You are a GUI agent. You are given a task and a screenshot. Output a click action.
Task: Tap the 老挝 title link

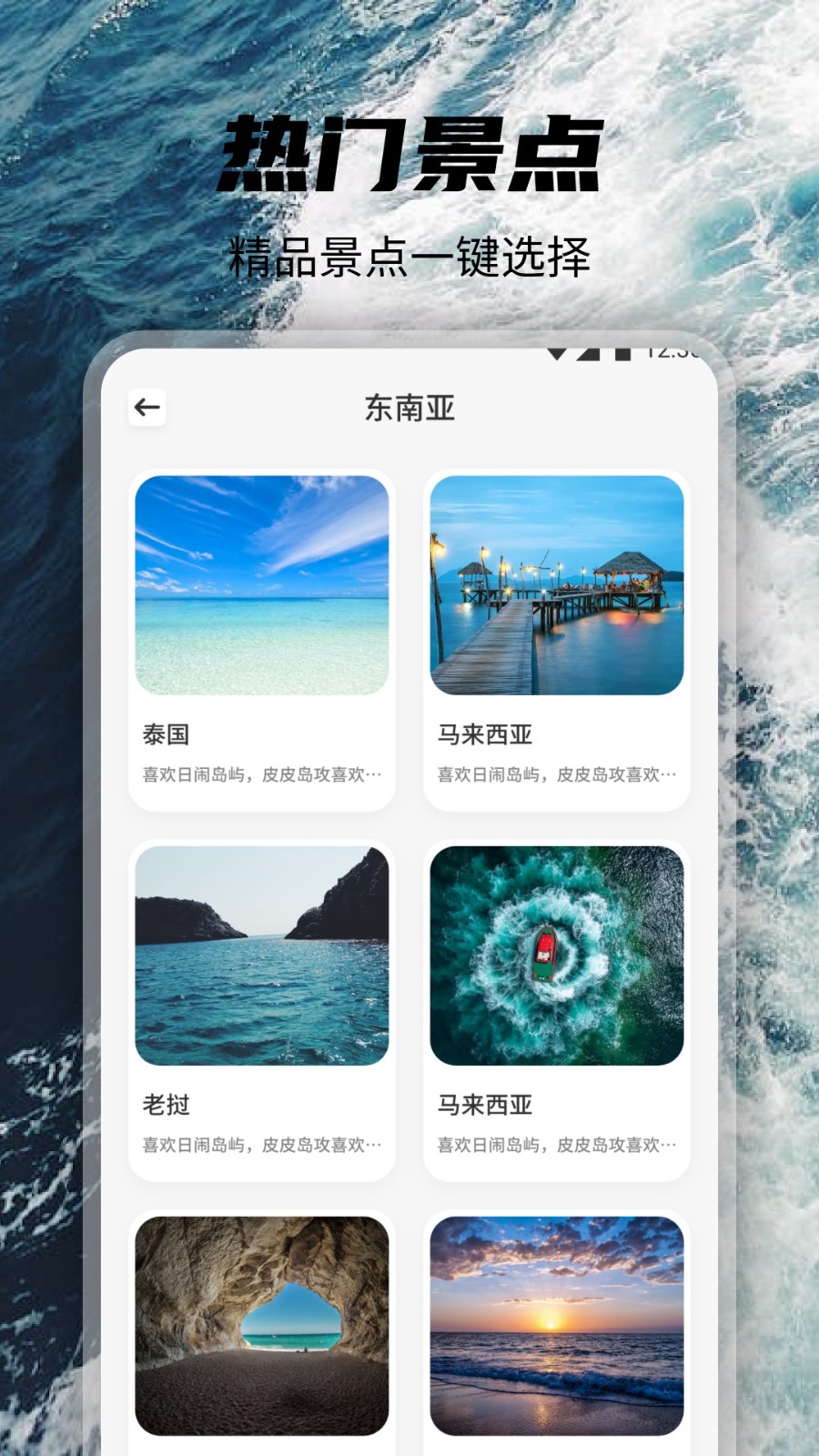[165, 1107]
